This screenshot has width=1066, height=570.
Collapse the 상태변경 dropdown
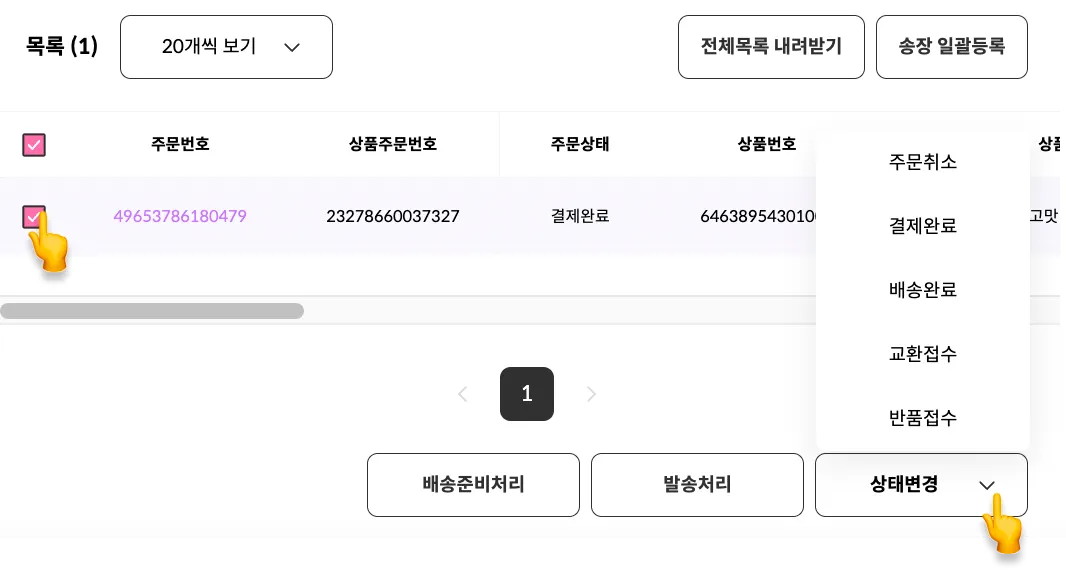click(921, 485)
